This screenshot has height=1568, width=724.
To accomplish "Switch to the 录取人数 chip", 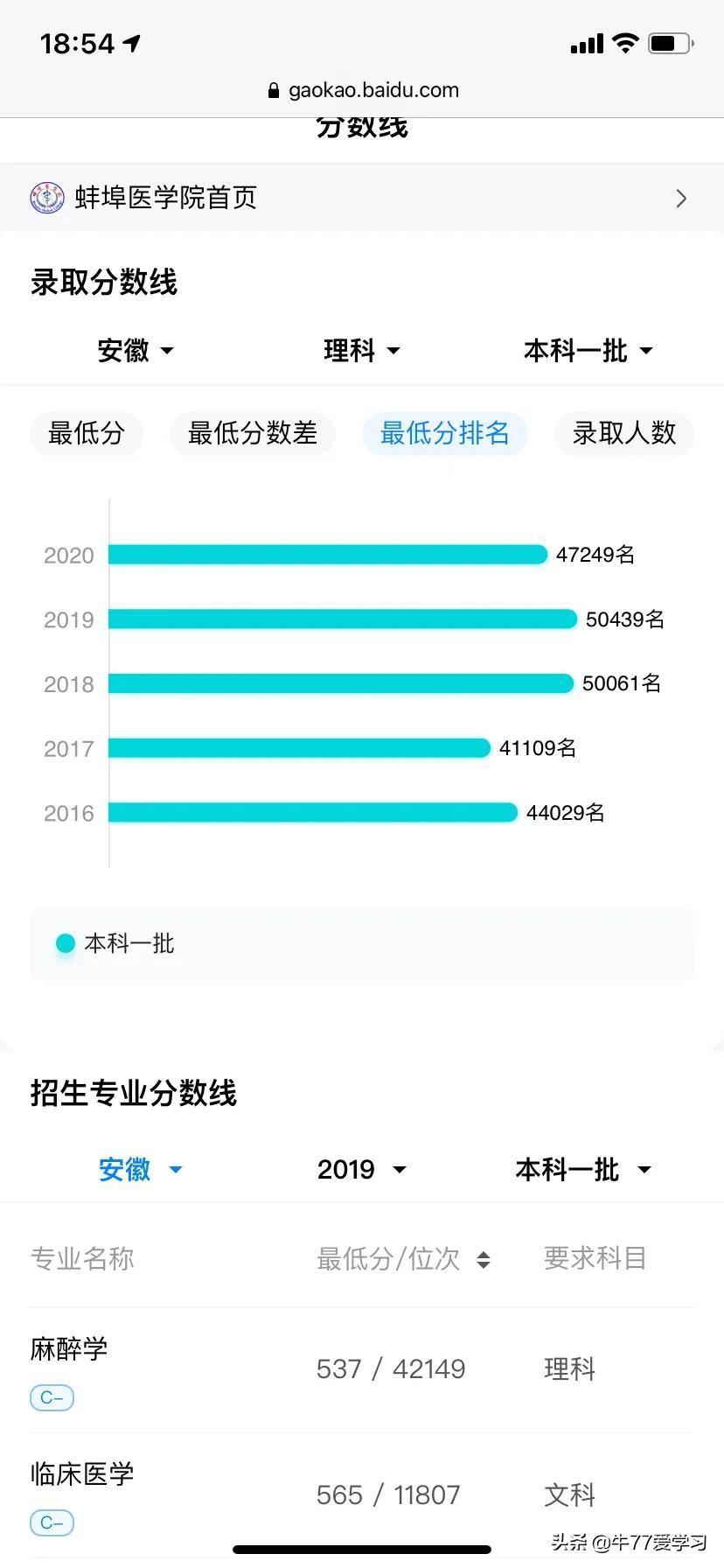I will pos(624,433).
